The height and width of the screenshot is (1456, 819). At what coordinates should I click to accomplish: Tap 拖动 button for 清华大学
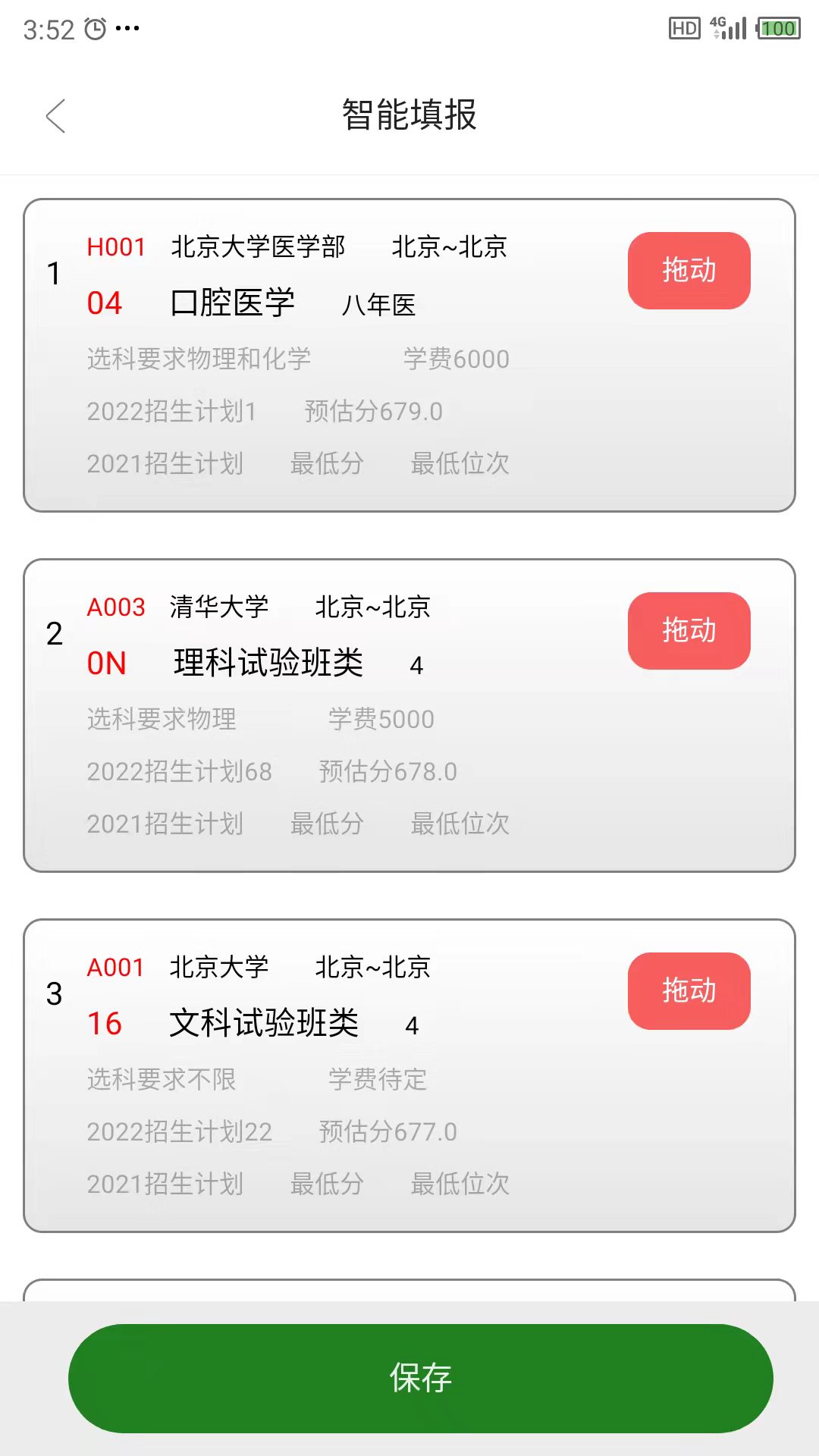tap(689, 631)
